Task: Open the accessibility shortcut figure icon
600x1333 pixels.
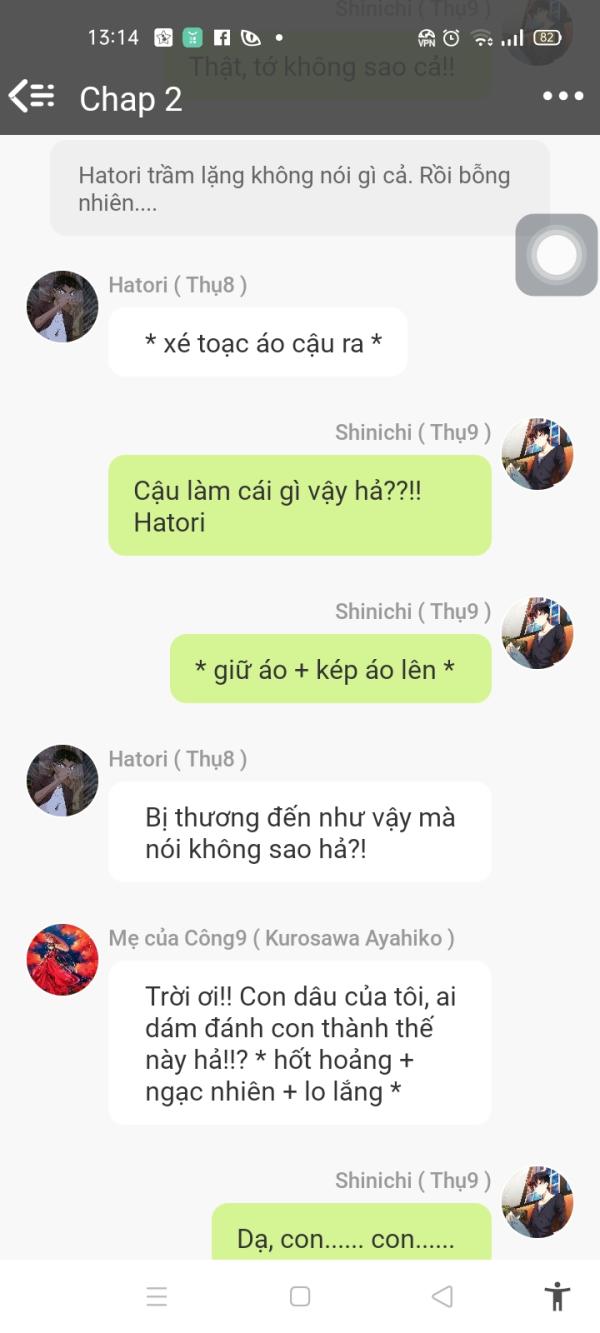Action: [x=558, y=1297]
